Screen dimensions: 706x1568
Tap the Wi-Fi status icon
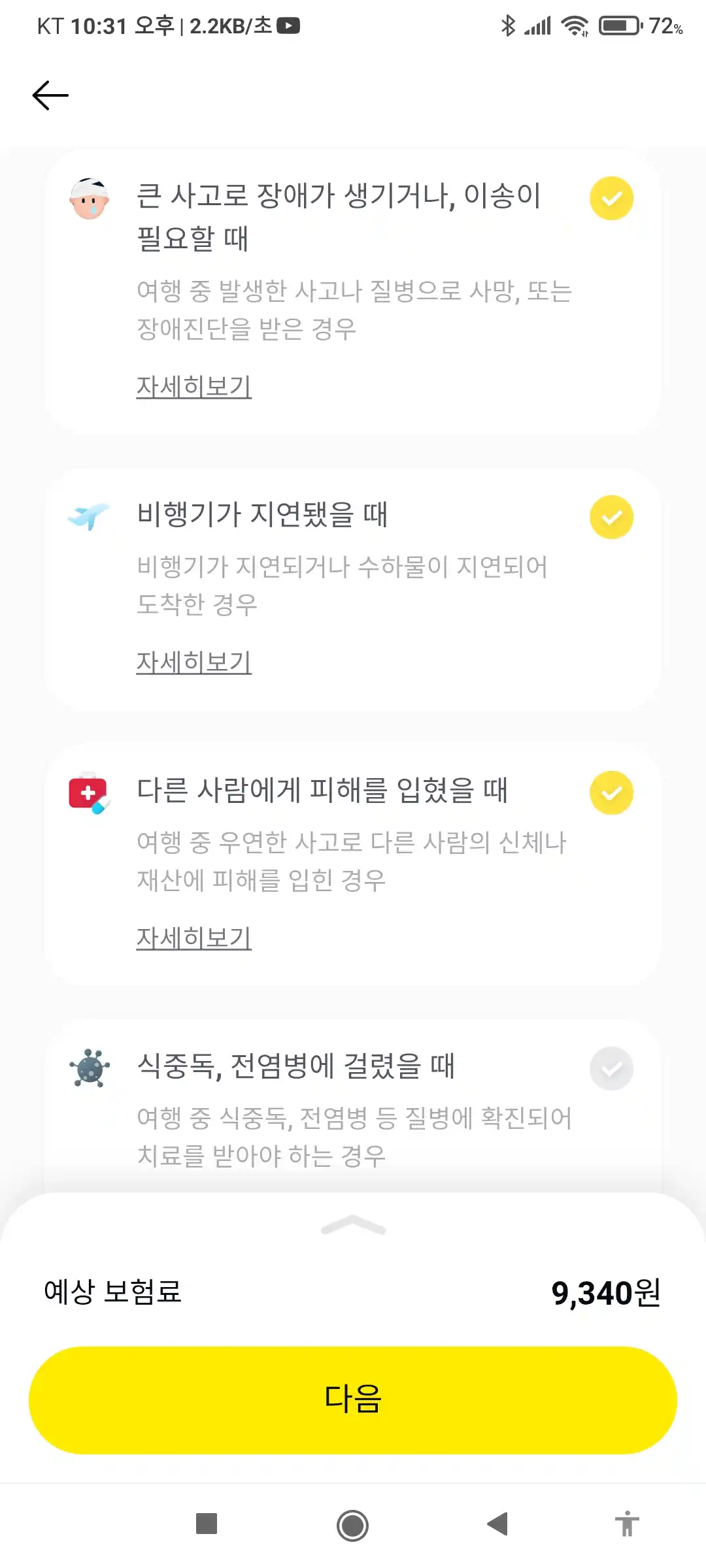pos(574,26)
